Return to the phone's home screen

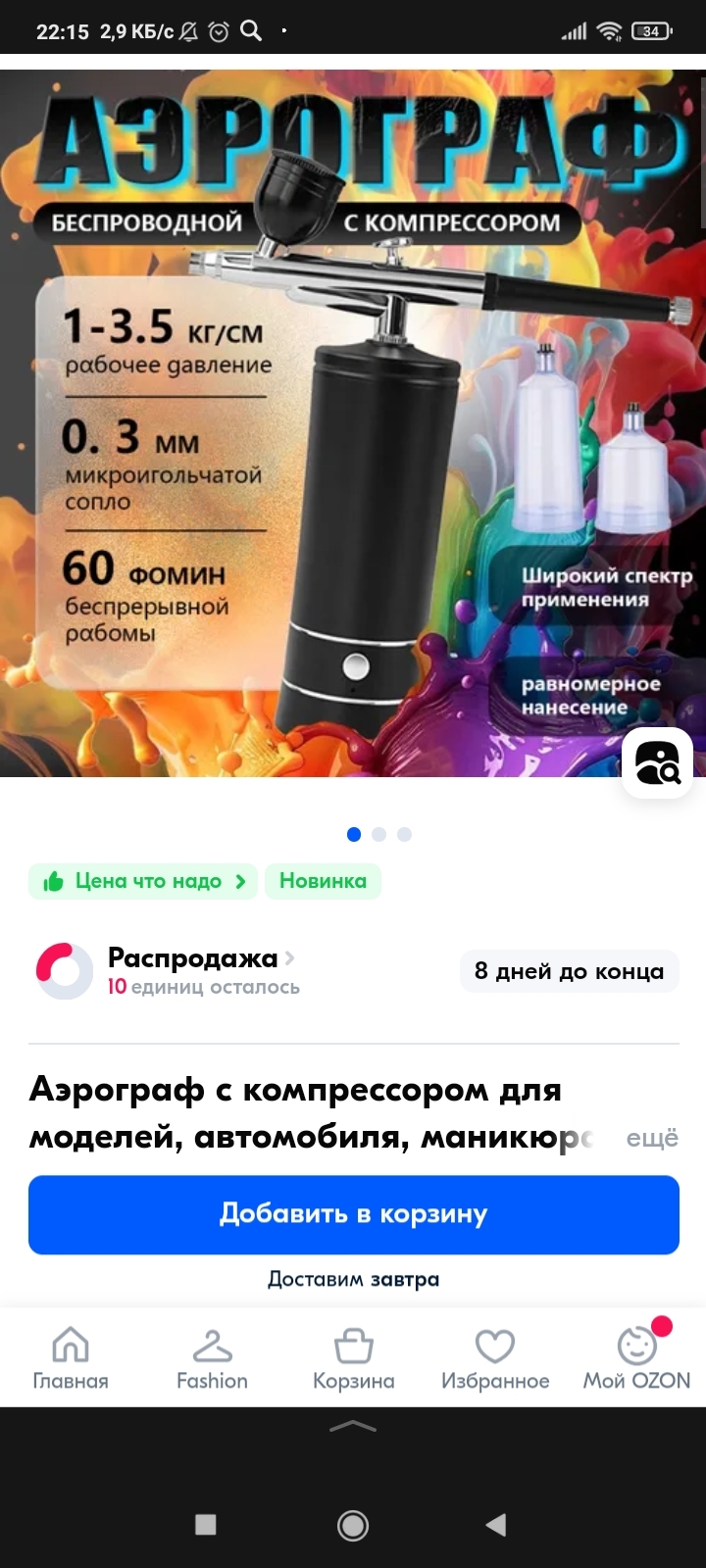click(x=353, y=1524)
